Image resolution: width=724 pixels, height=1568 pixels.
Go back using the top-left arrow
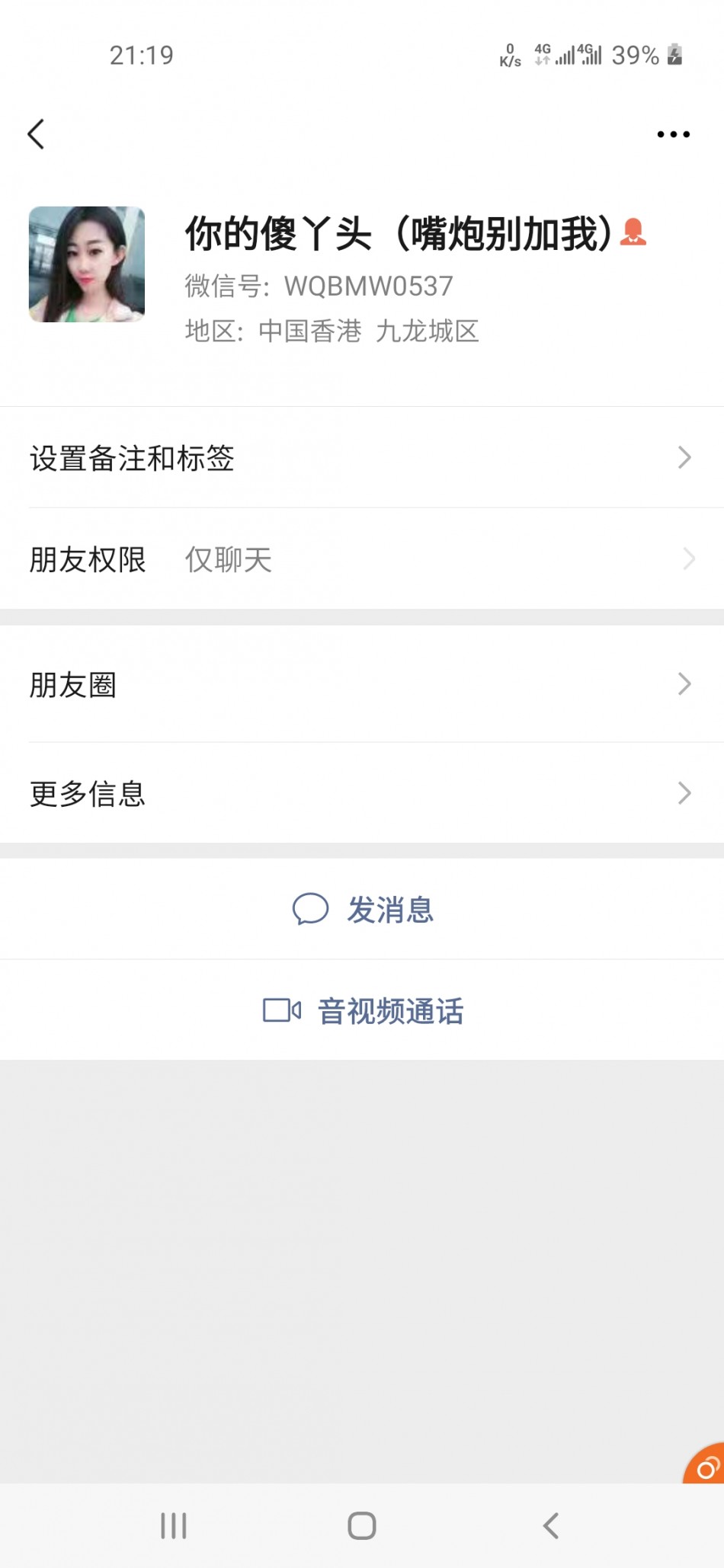[x=36, y=134]
